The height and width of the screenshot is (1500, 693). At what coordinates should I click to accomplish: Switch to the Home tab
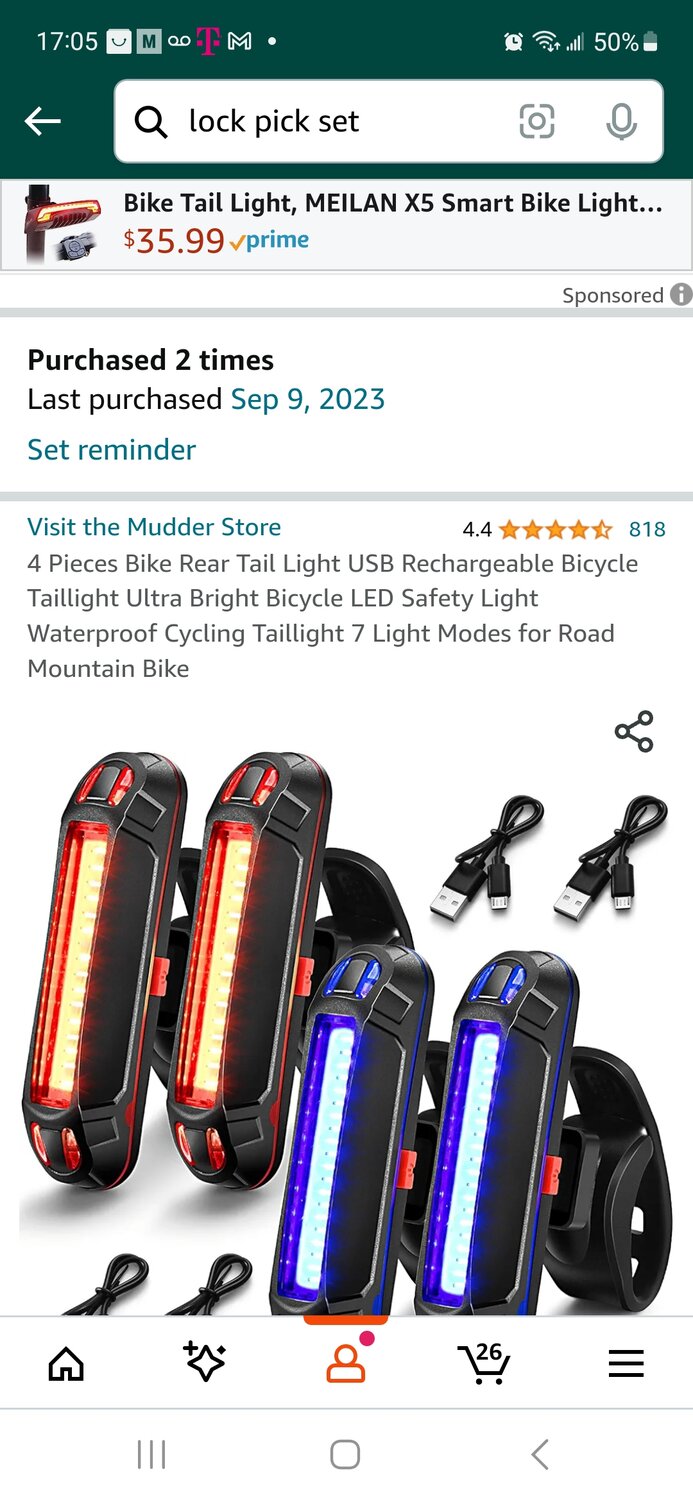66,1363
